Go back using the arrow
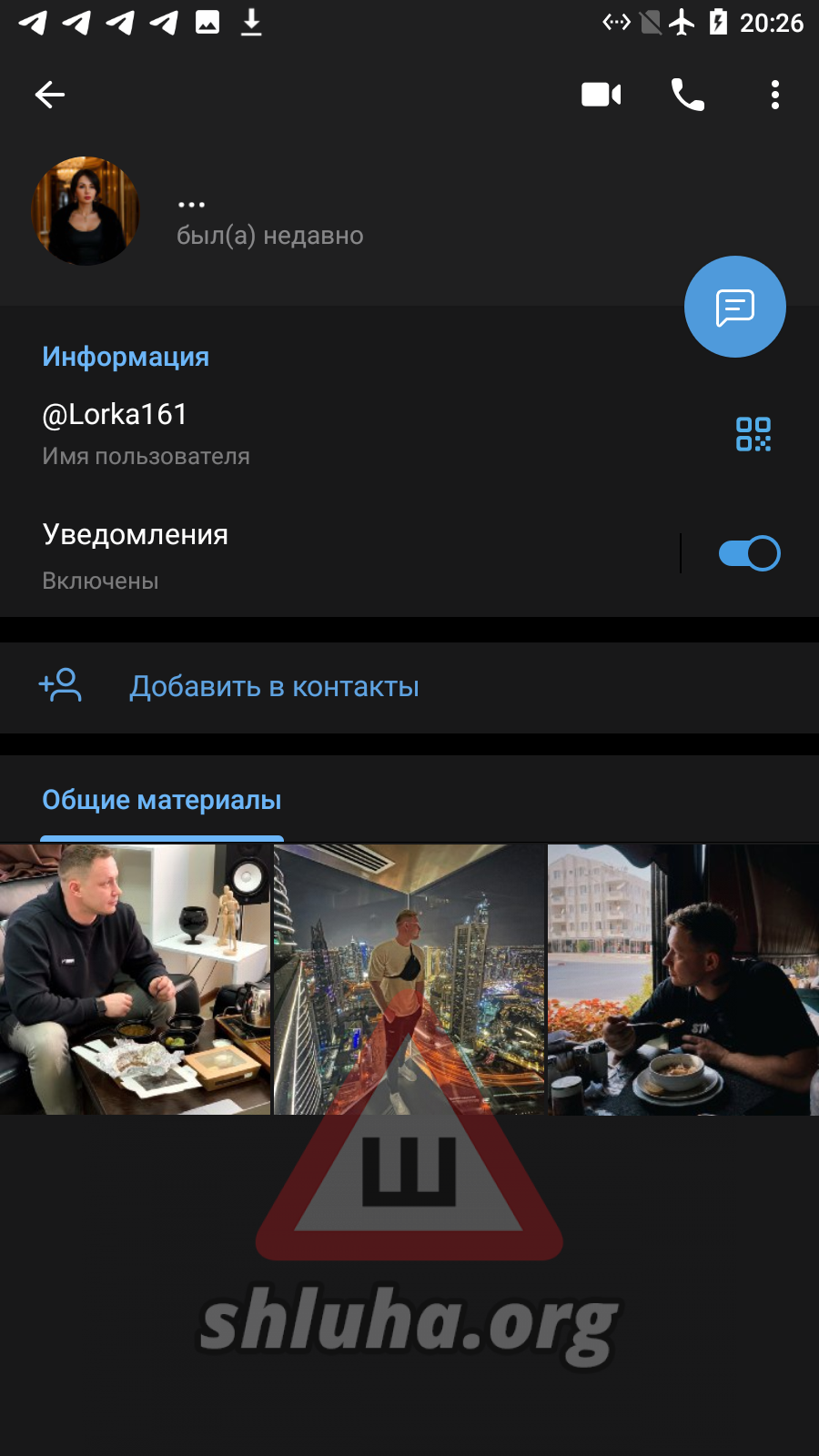 [x=50, y=95]
